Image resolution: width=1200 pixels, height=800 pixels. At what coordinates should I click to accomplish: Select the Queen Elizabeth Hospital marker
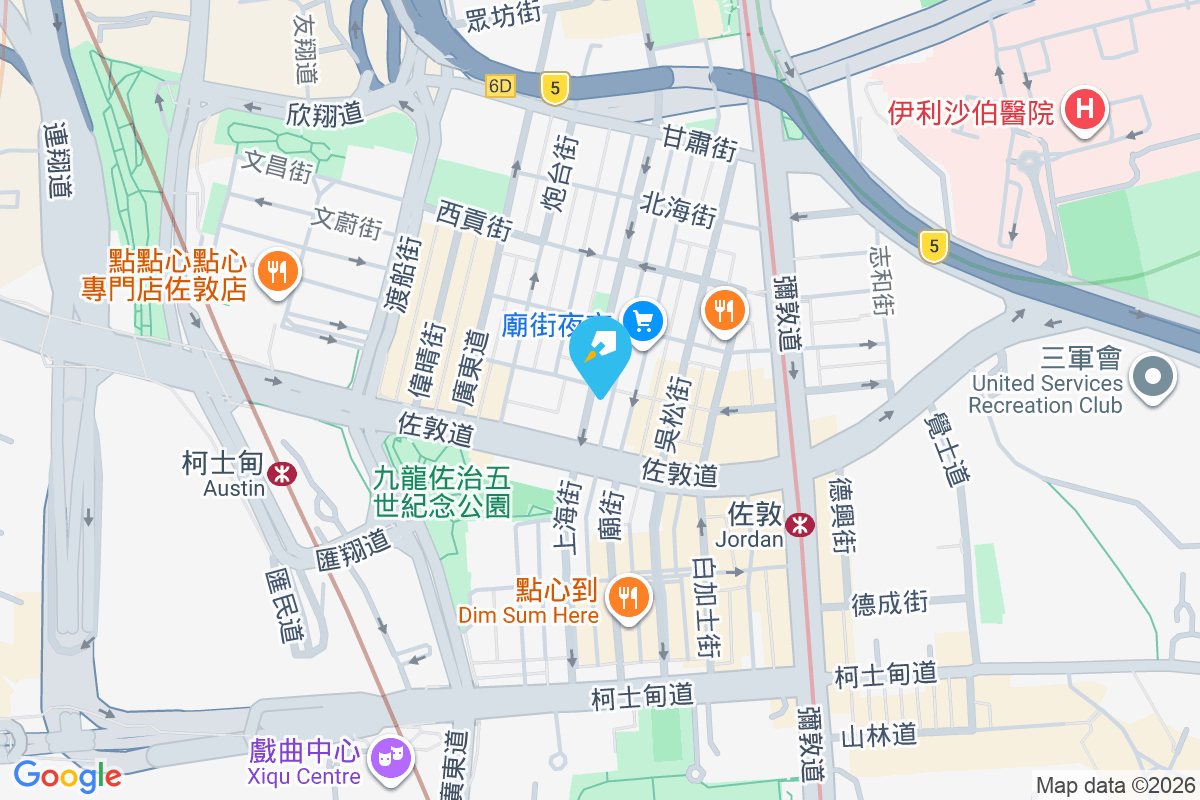click(x=1085, y=110)
